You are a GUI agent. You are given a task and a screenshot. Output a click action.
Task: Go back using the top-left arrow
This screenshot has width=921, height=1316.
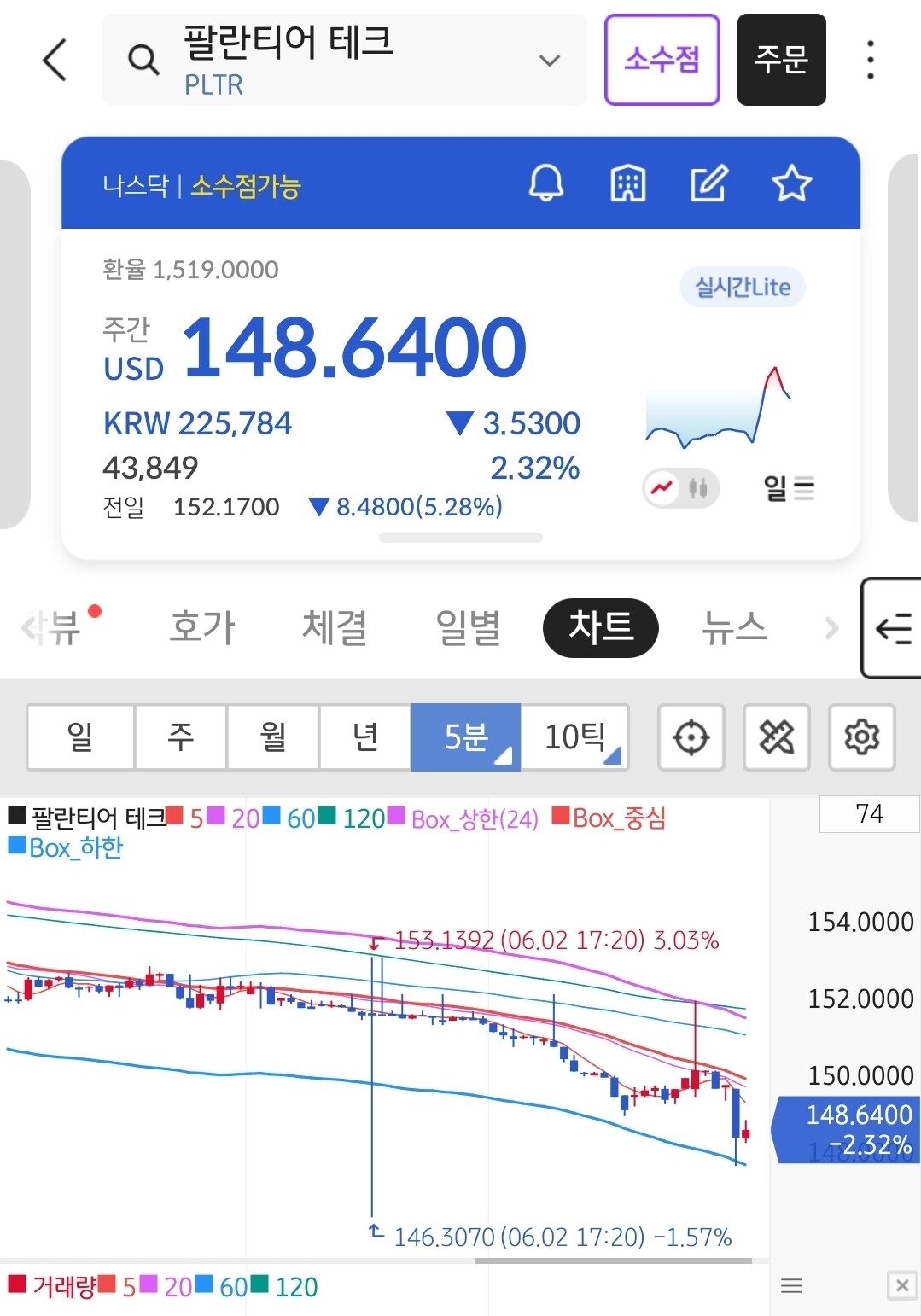click(55, 60)
